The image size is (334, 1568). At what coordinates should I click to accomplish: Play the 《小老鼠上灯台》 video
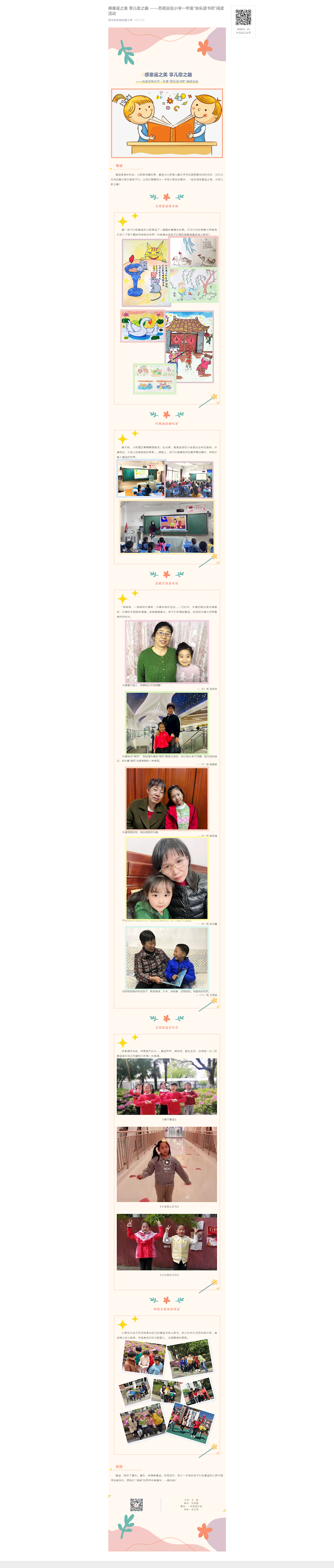(x=167, y=1162)
